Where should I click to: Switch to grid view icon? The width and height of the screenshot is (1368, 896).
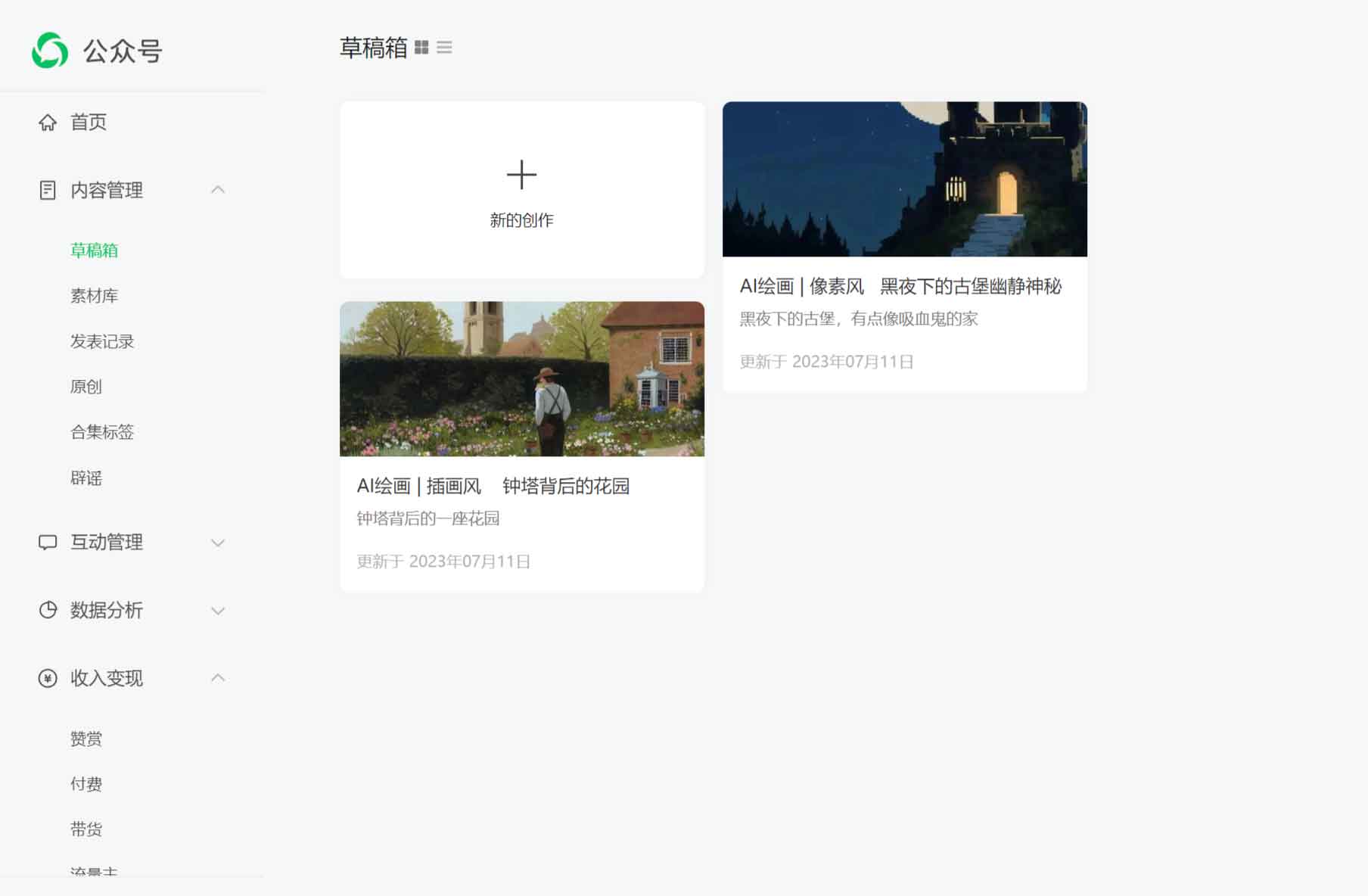421,48
